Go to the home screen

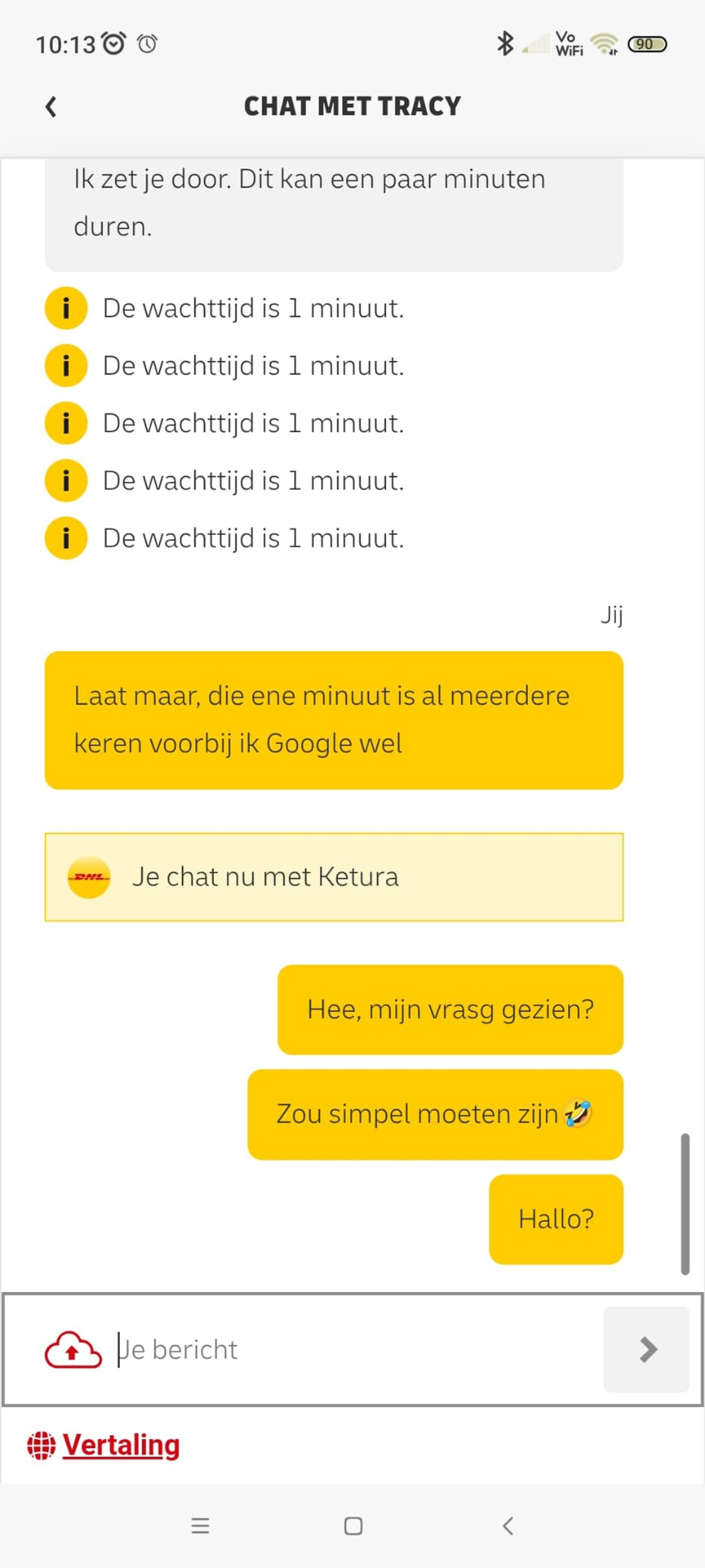(x=353, y=1526)
